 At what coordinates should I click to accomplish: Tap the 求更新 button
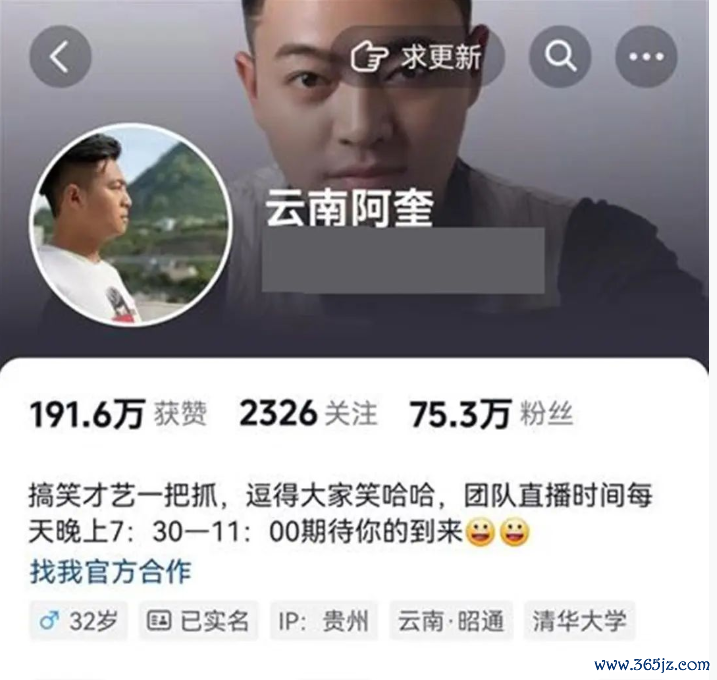417,56
